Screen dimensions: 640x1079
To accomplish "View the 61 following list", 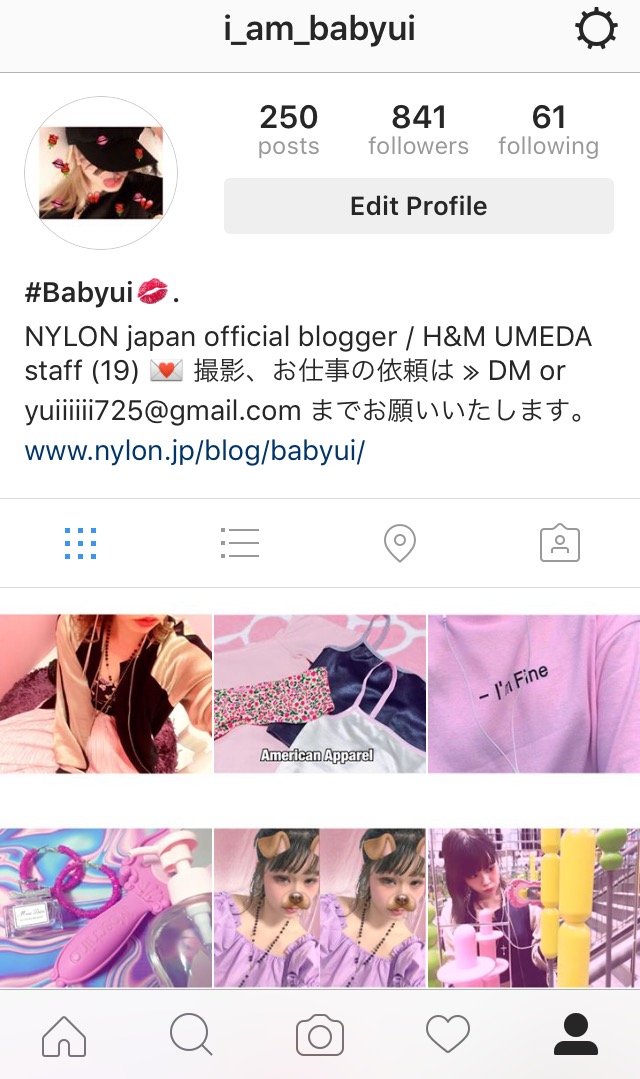I will click(x=548, y=130).
